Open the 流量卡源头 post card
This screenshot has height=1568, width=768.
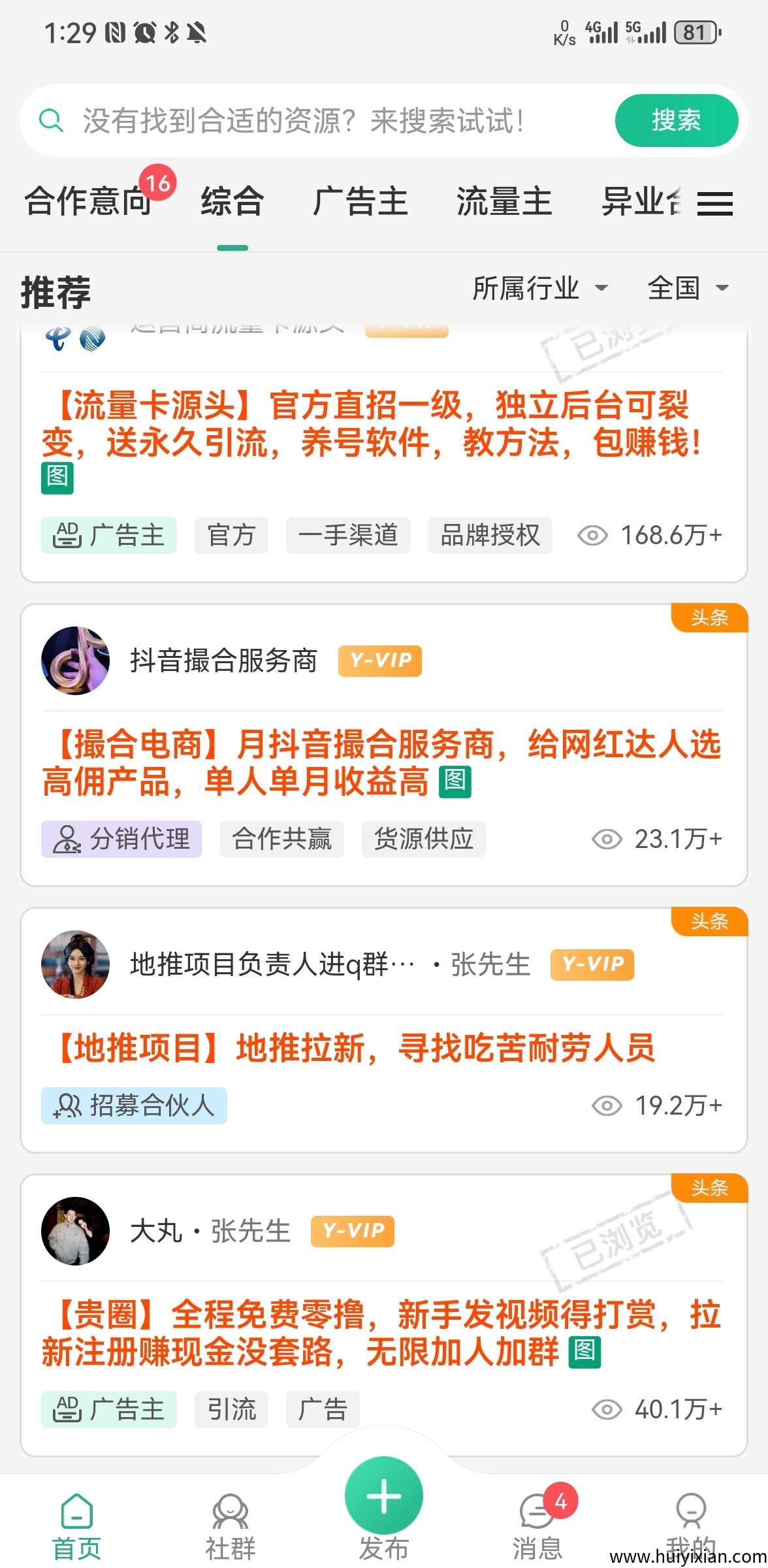pos(372,425)
